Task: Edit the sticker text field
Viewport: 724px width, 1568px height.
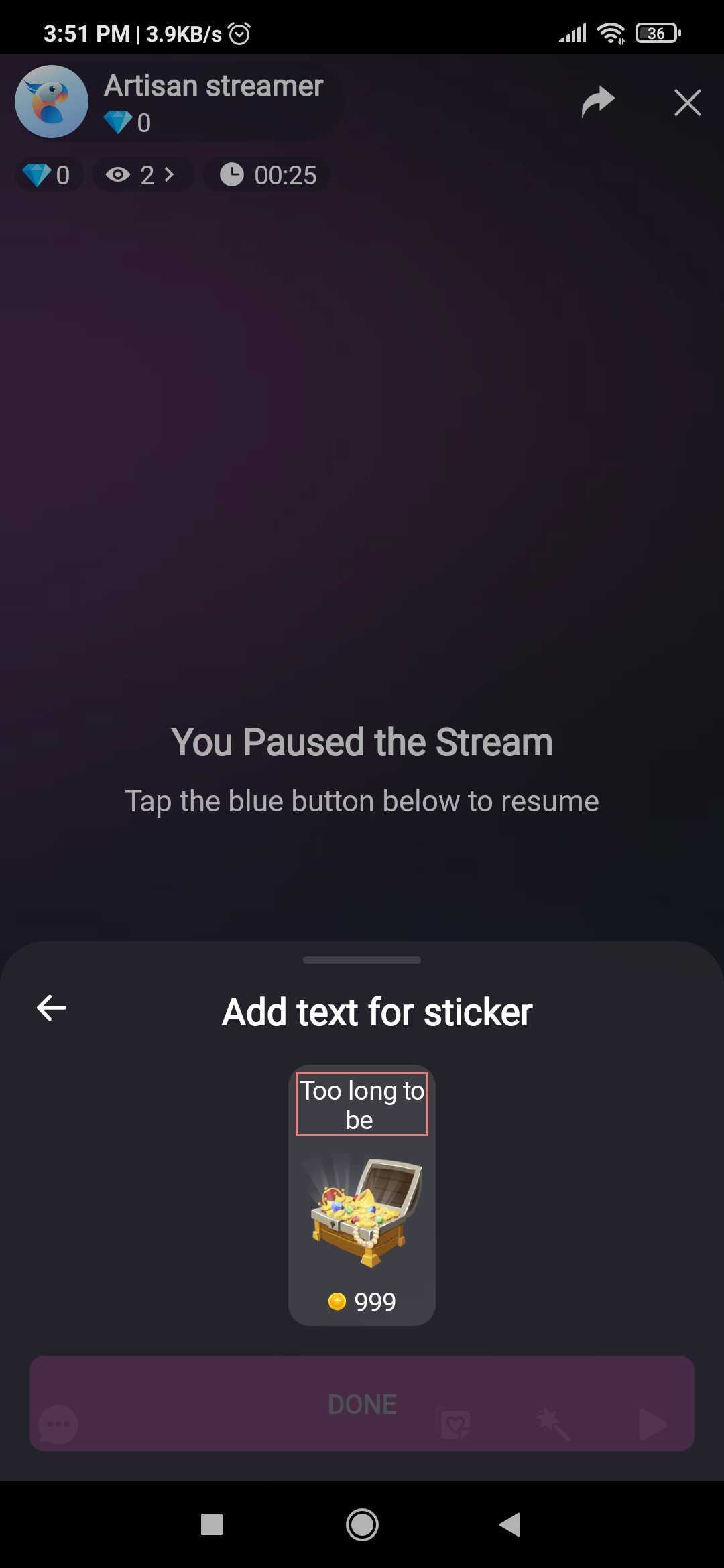Action: click(361, 1104)
